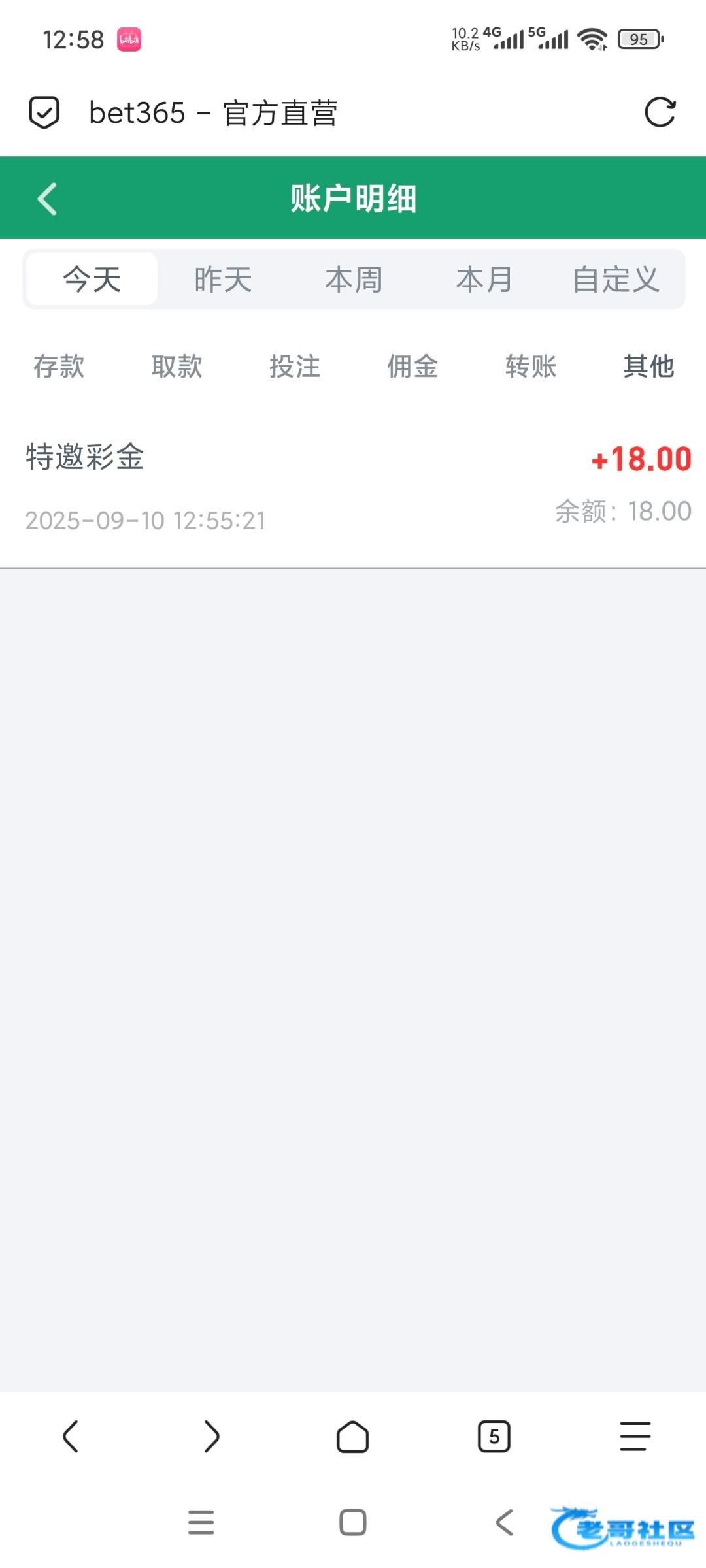Choose 自定义 date range
The width and height of the screenshot is (706, 1568).
616,280
